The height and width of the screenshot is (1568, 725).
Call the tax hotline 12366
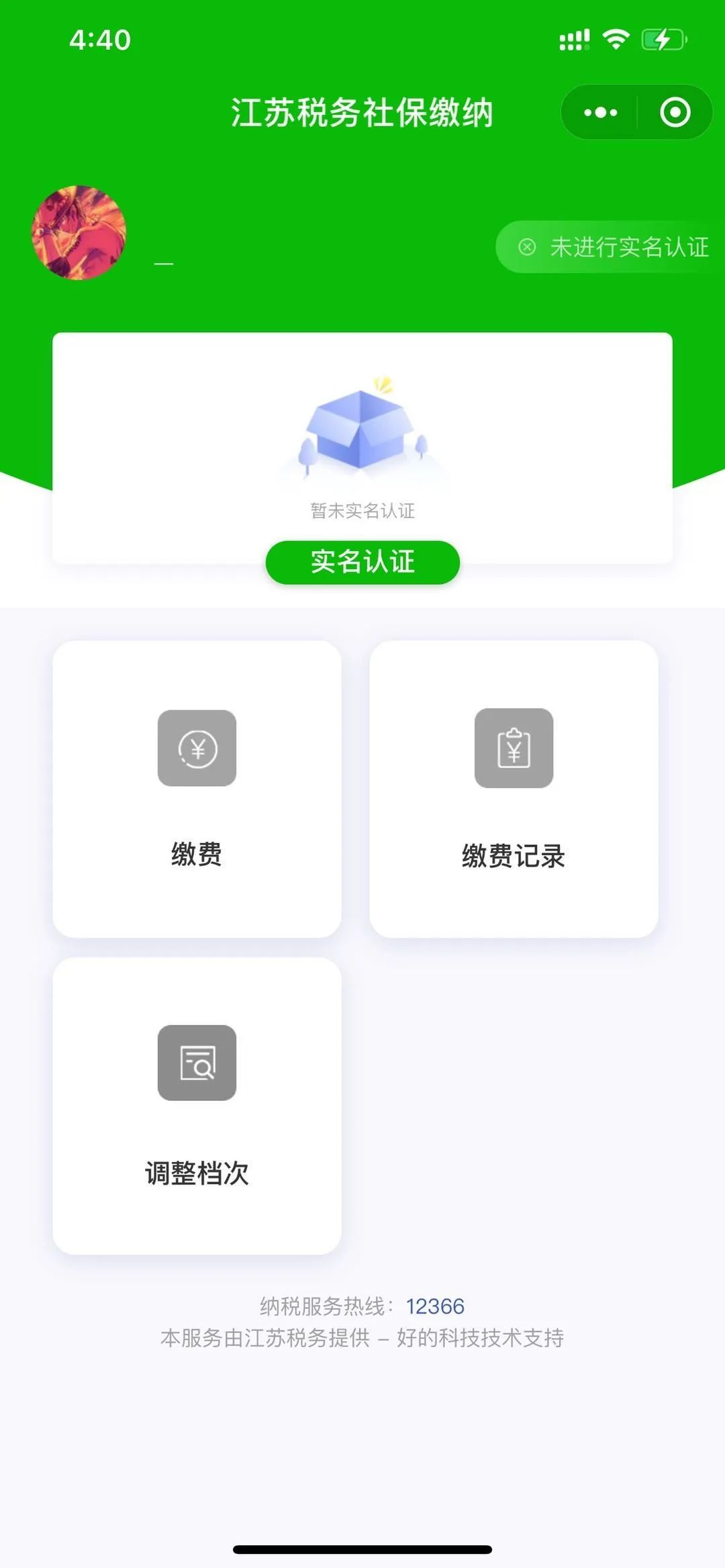coord(435,1306)
